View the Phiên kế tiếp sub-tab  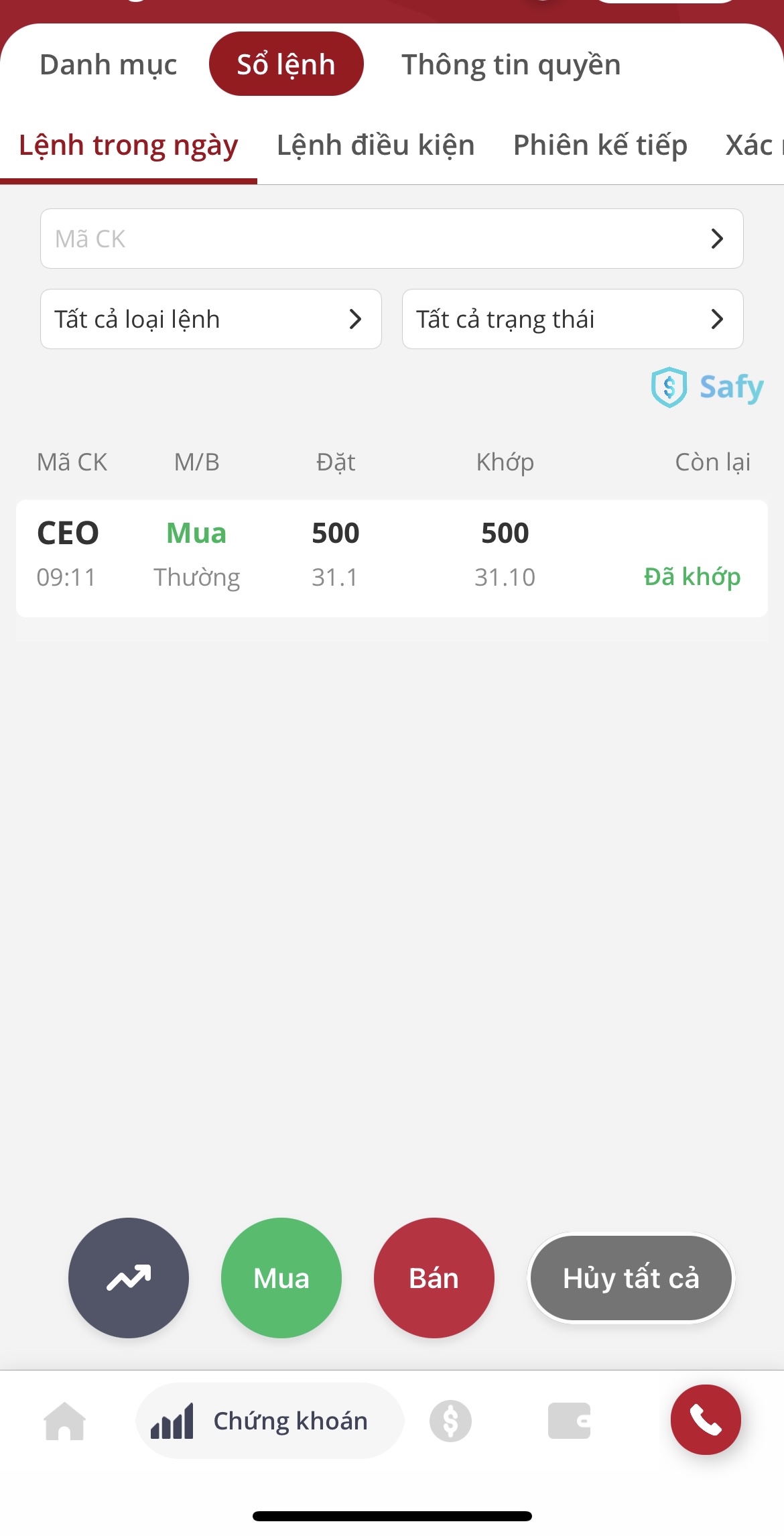600,146
